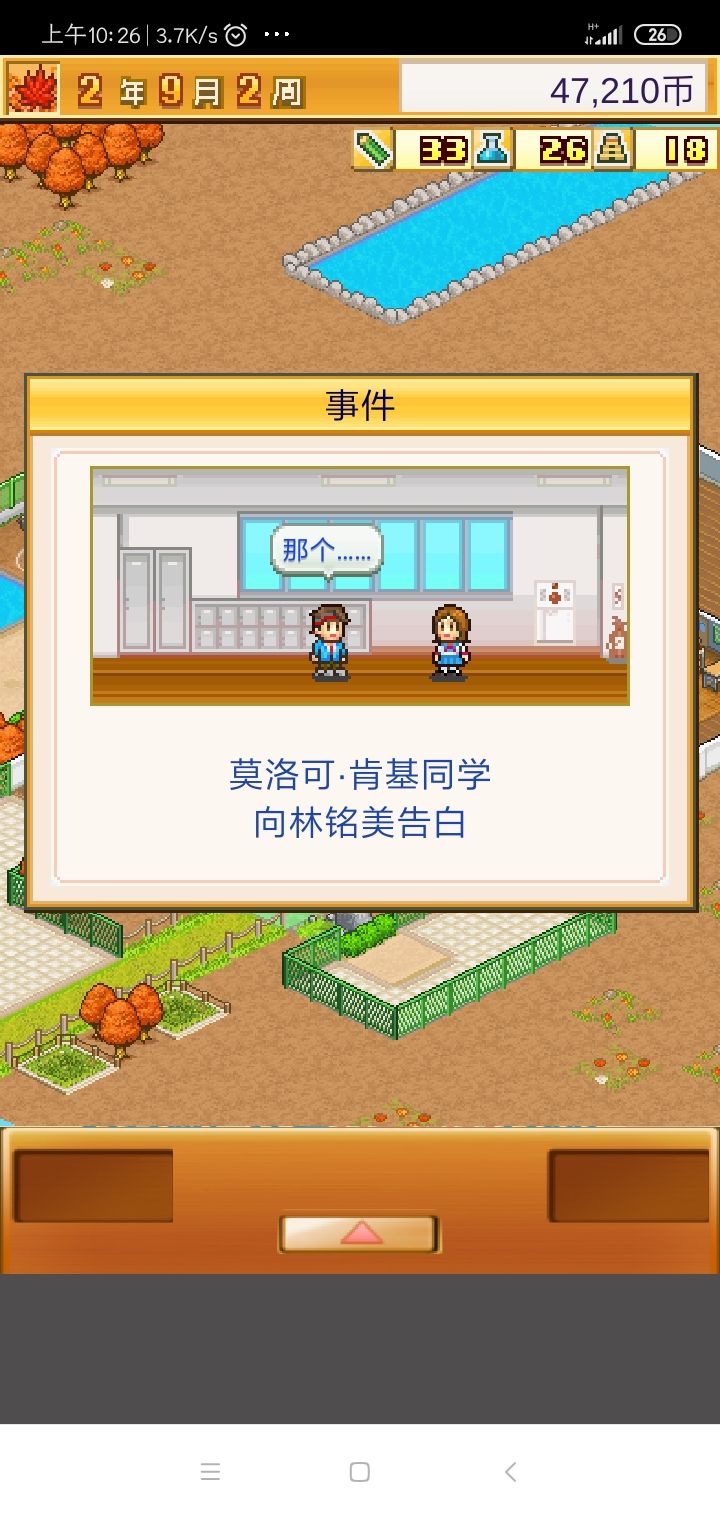Select the pencil resource icon
720x1520 pixels.
click(371, 150)
